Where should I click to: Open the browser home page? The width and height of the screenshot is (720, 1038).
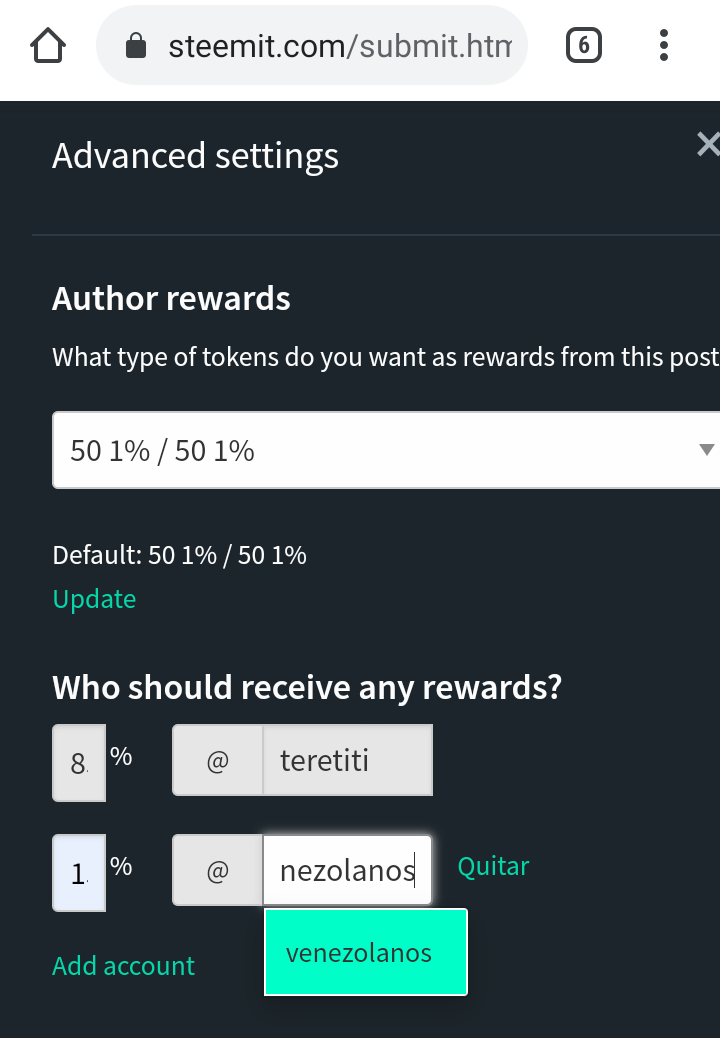pos(48,46)
